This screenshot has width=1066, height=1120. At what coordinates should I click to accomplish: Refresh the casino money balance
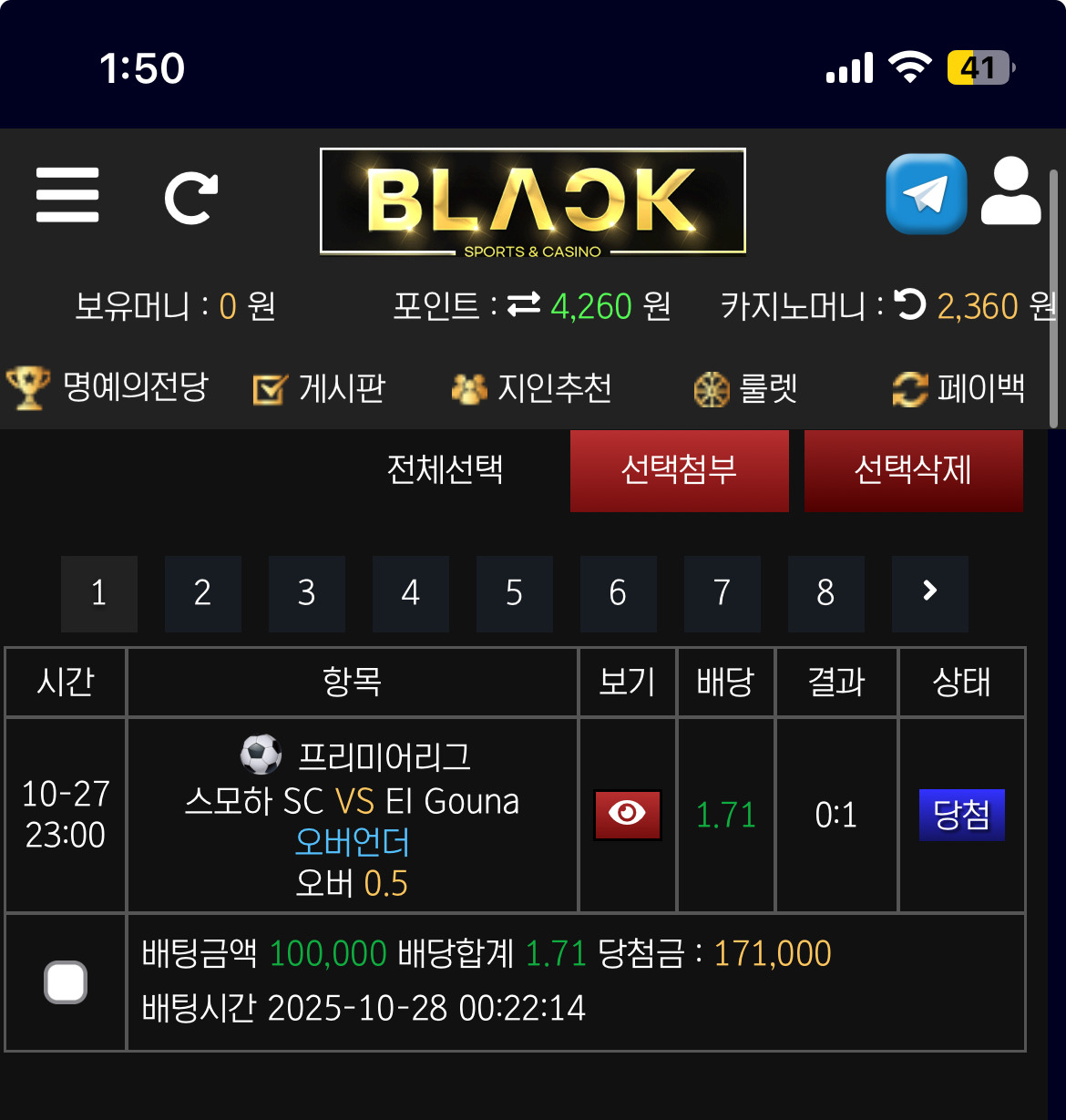[909, 304]
